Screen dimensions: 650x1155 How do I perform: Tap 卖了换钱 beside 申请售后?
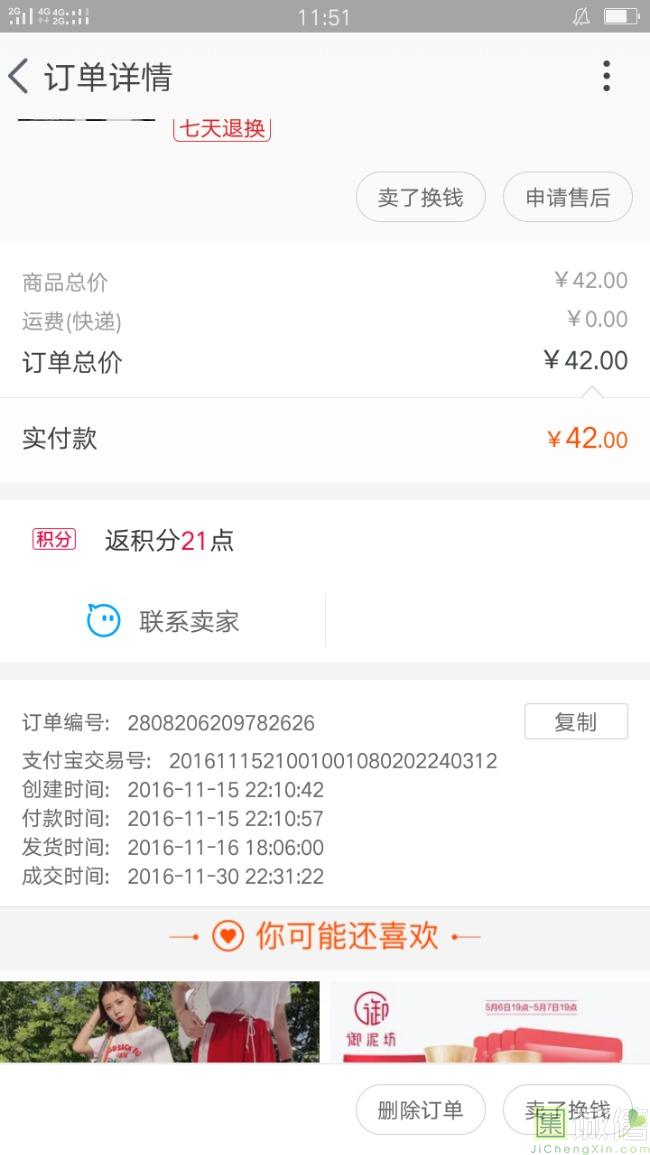click(420, 197)
